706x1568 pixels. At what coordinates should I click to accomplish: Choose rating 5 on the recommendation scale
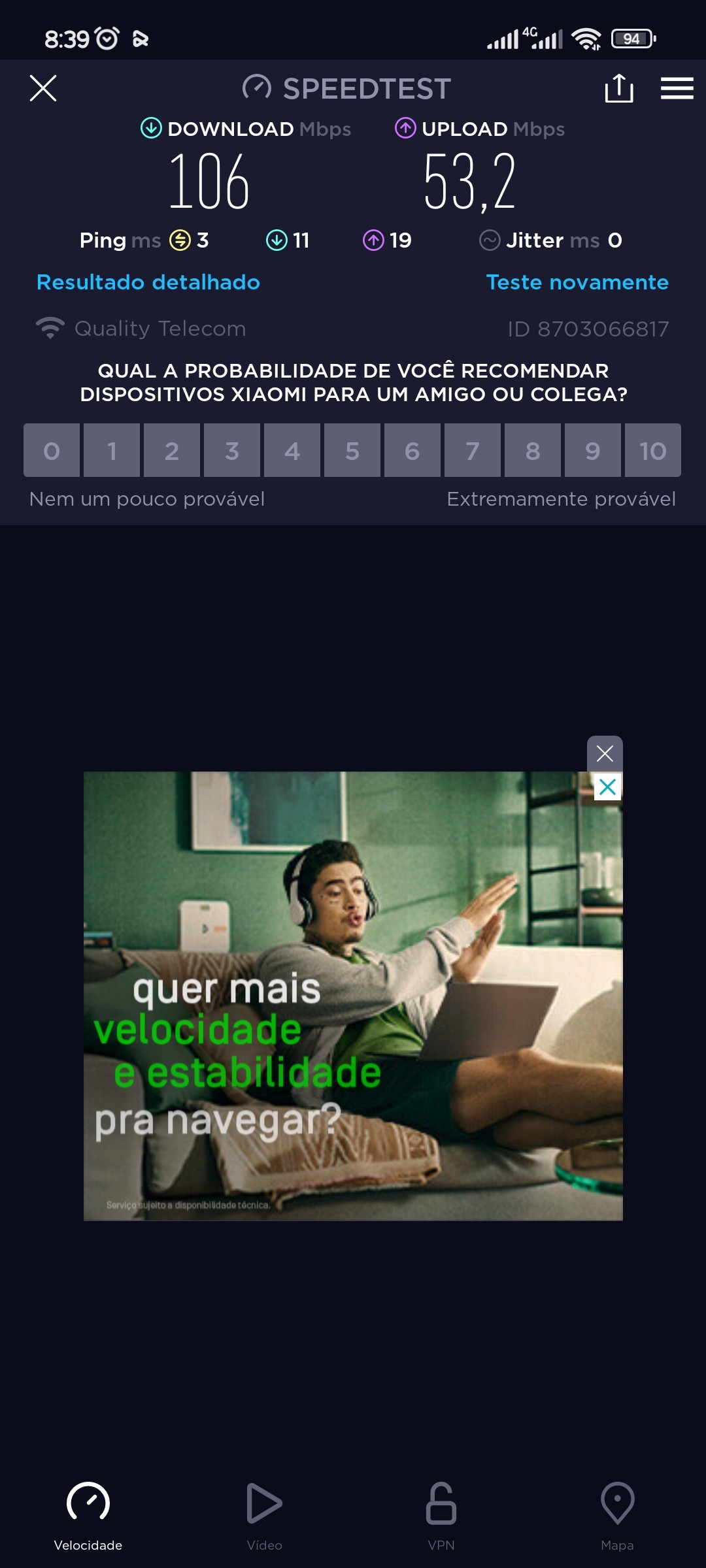tap(352, 450)
